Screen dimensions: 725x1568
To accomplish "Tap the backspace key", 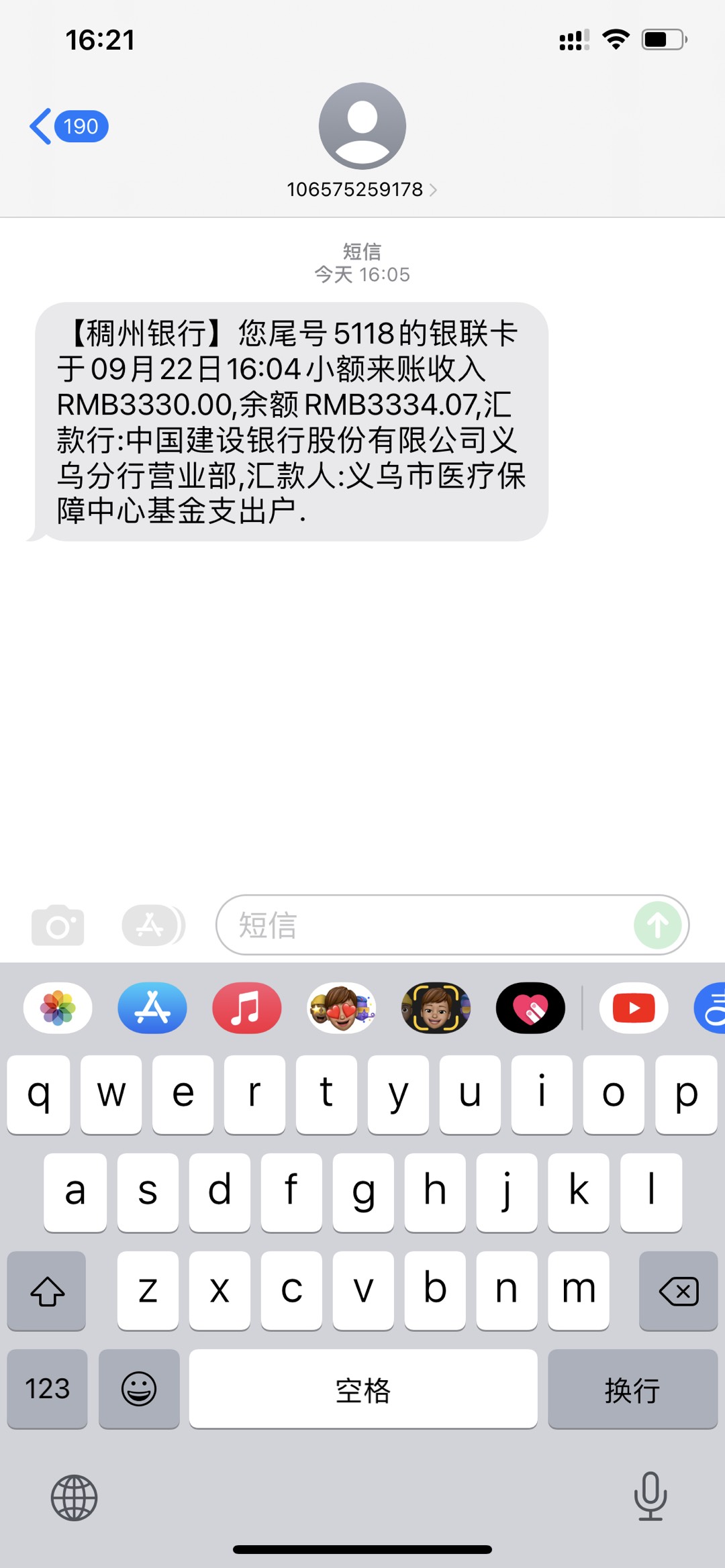I will (x=679, y=1290).
